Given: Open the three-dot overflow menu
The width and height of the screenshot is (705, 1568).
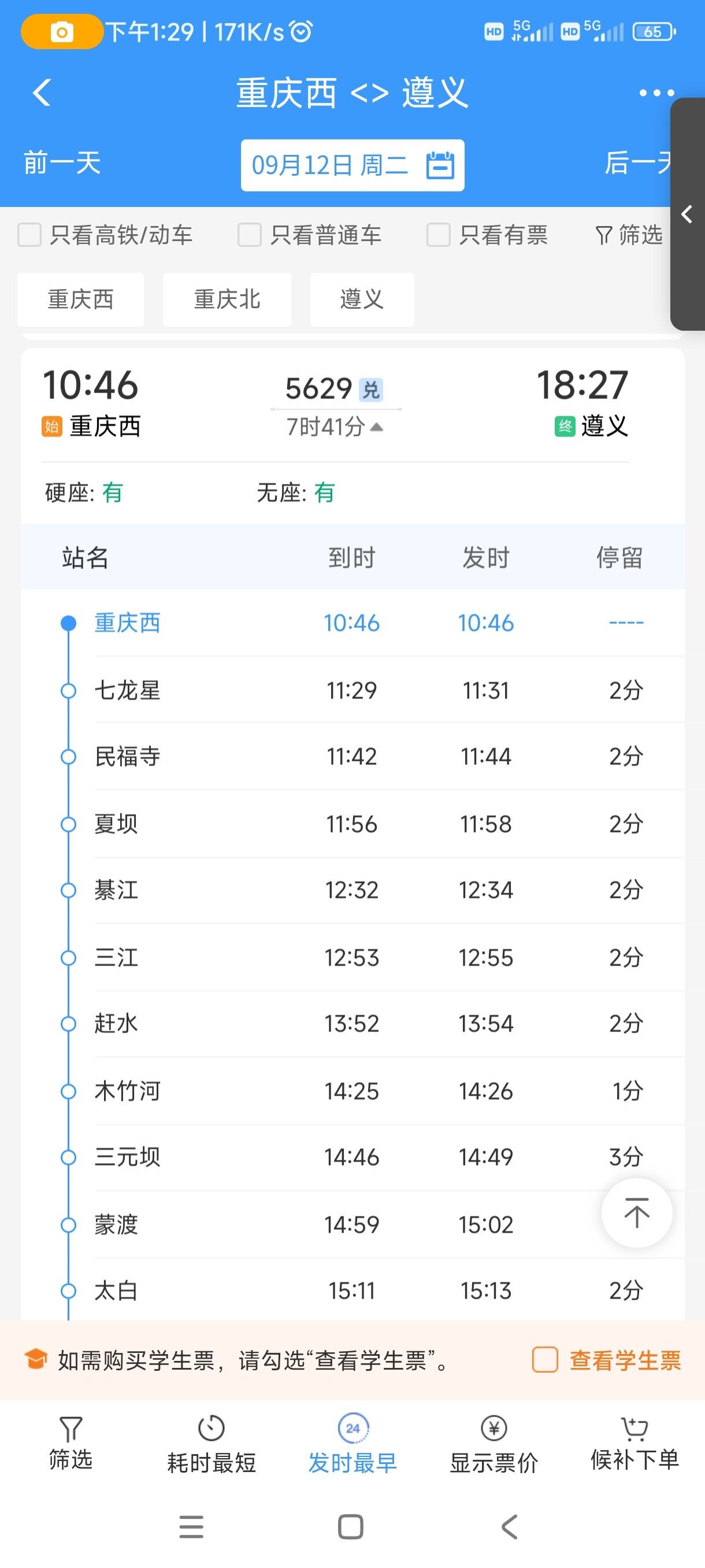Looking at the screenshot, I should [656, 93].
